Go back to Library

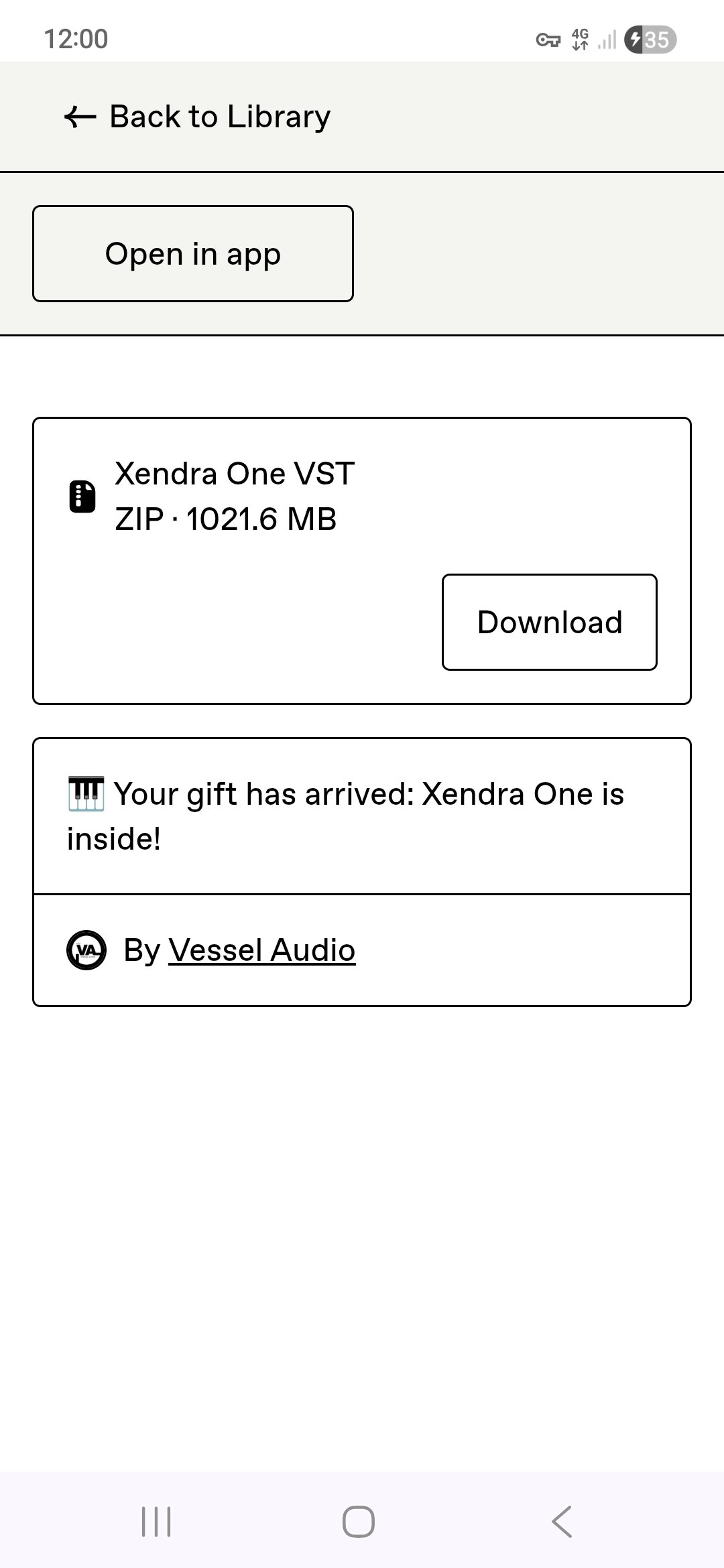[197, 117]
